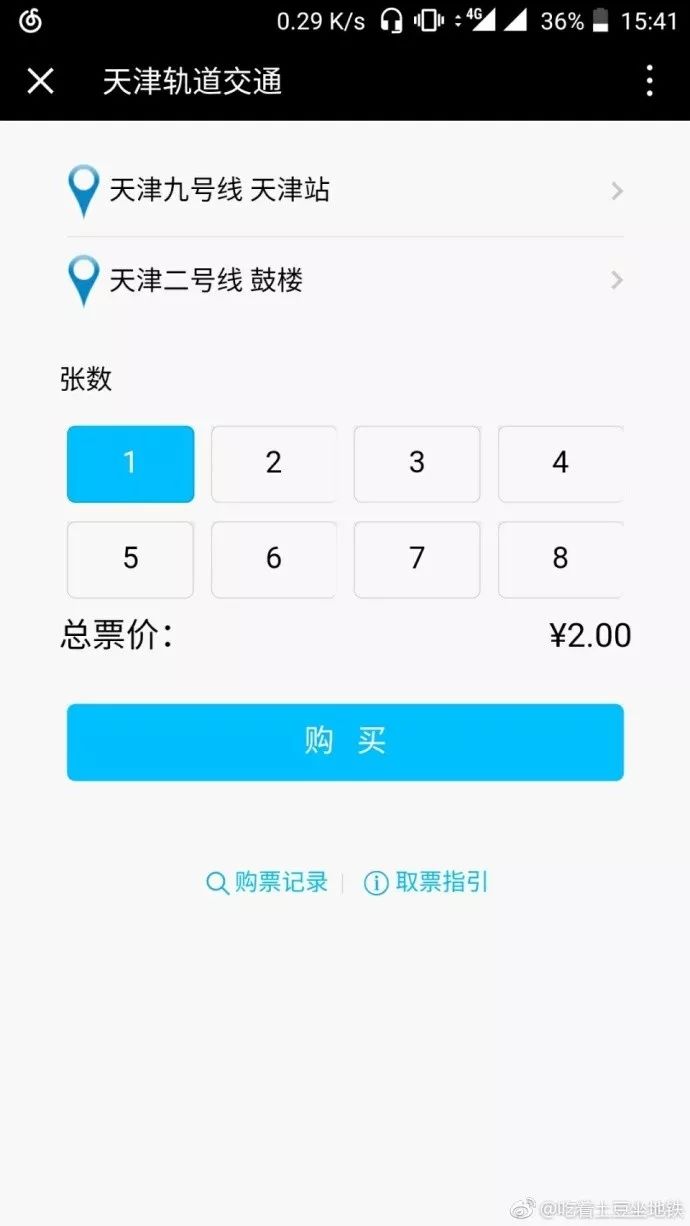The width and height of the screenshot is (690, 1226).
Task: Pick 7 tickets
Action: (x=417, y=559)
